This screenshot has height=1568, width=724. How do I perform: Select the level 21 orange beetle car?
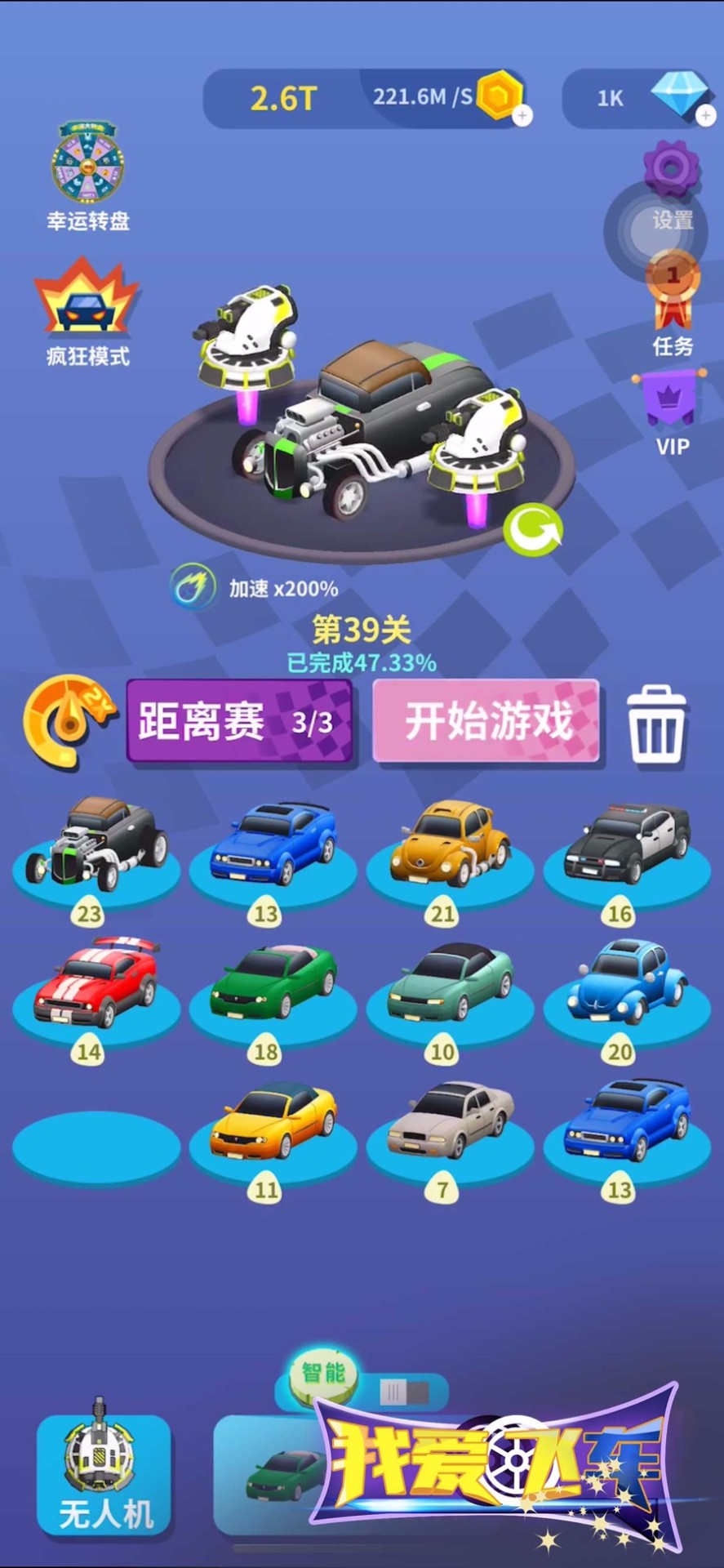pyautogui.click(x=450, y=847)
